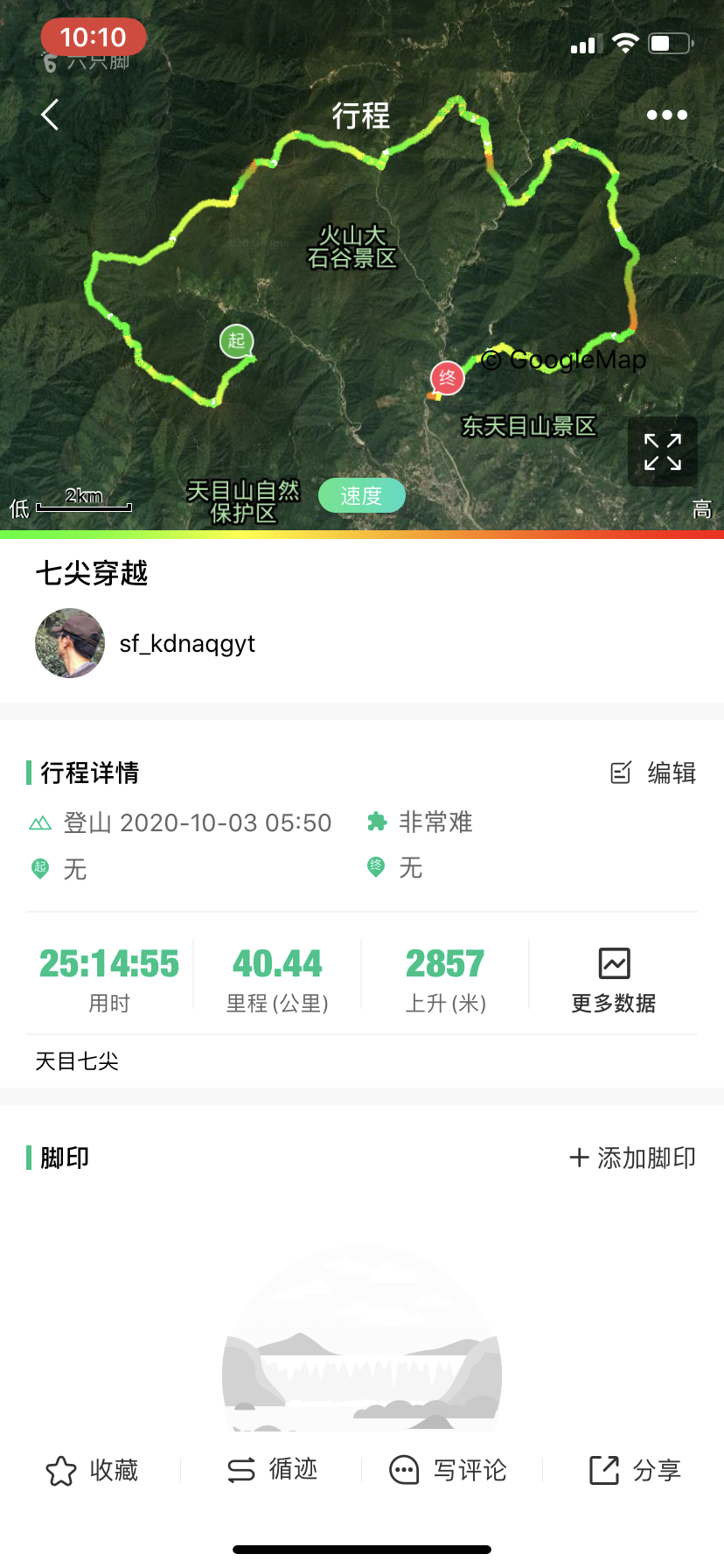The width and height of the screenshot is (724, 1568).
Task: Share this trip using 分享
Action: coord(635,1470)
